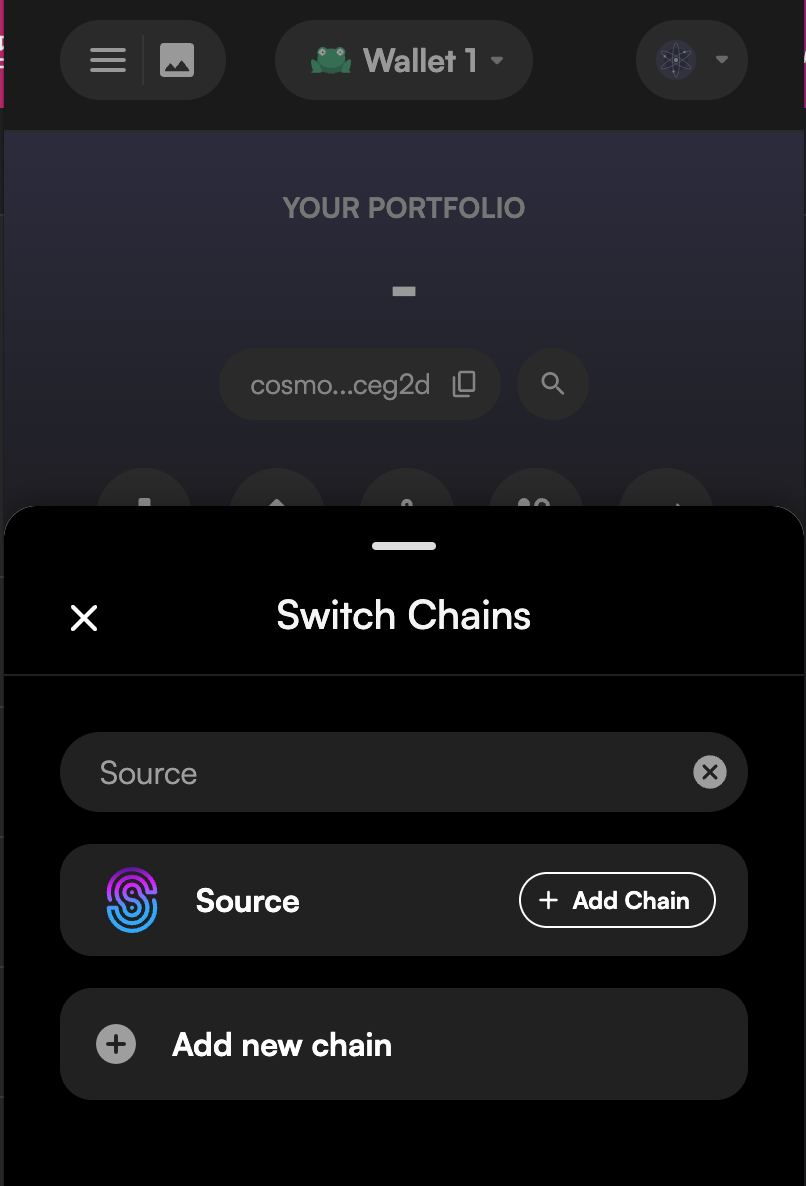Tap the magnifier next to address
The image size is (806, 1186).
pos(552,384)
